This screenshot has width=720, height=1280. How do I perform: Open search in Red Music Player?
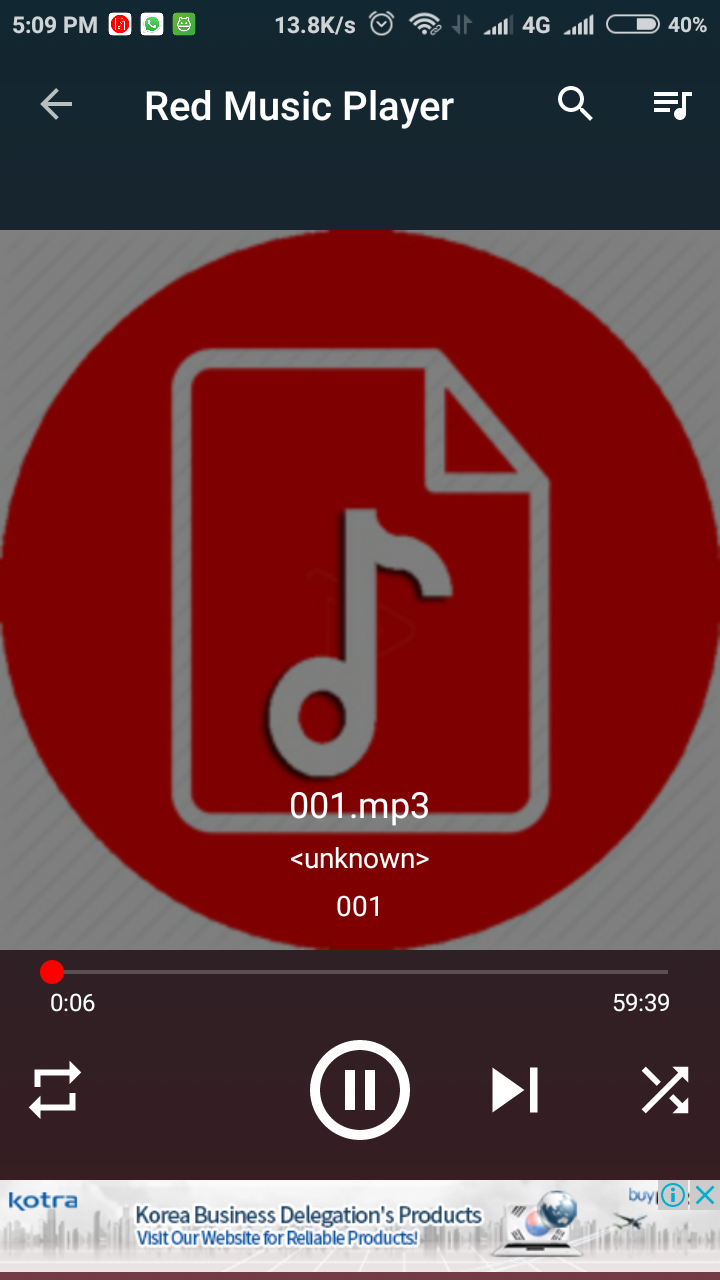point(575,104)
